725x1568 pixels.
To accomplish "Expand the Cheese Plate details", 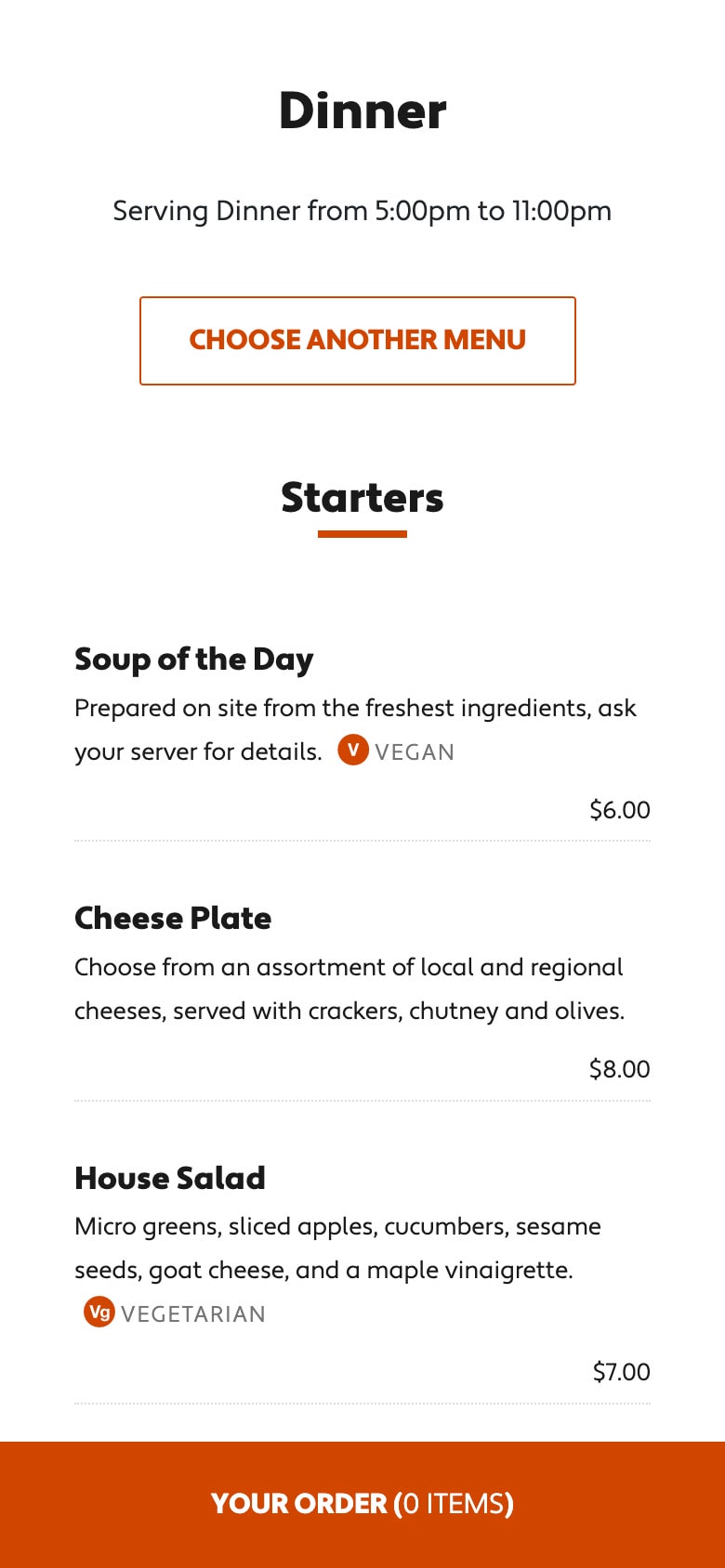I will [172, 918].
